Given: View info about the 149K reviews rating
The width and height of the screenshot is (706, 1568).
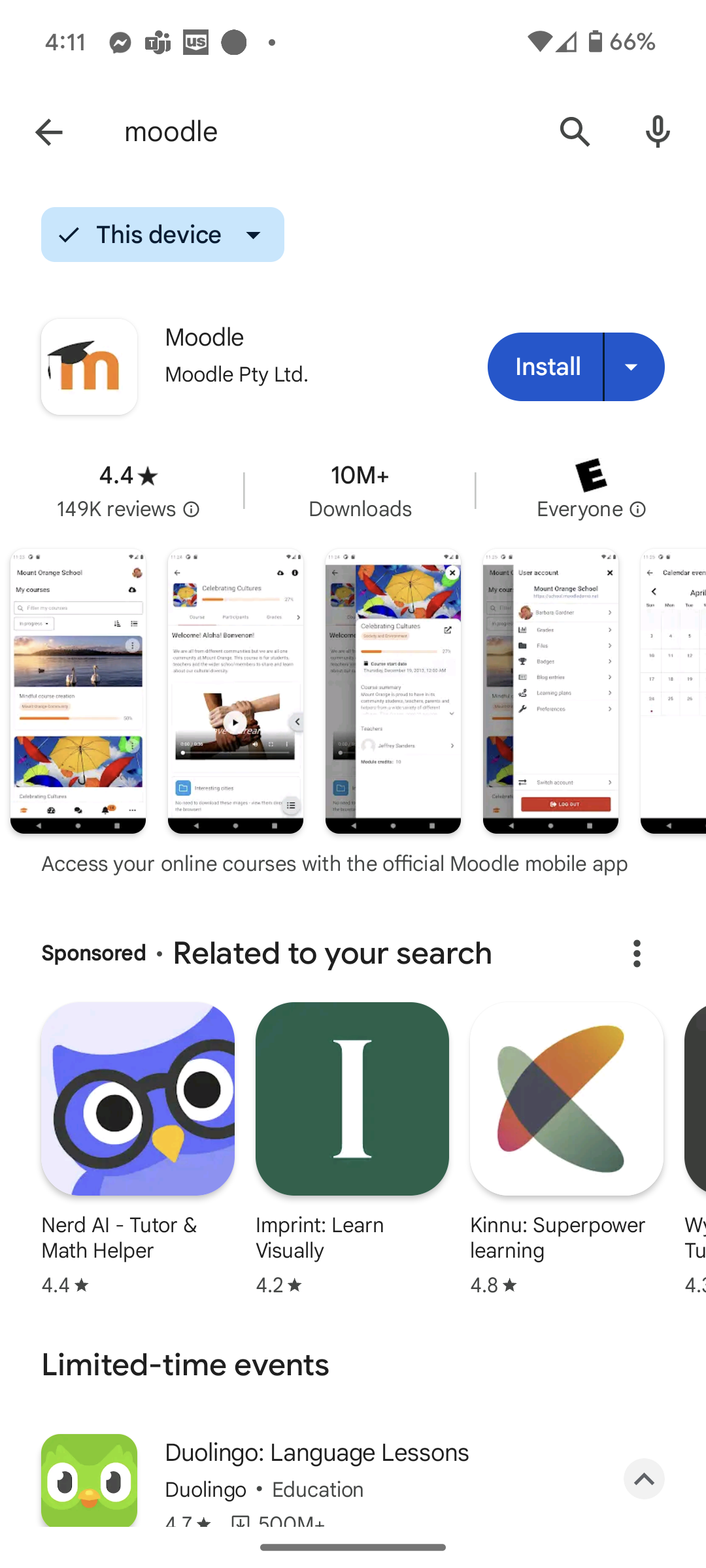Looking at the screenshot, I should [x=192, y=510].
